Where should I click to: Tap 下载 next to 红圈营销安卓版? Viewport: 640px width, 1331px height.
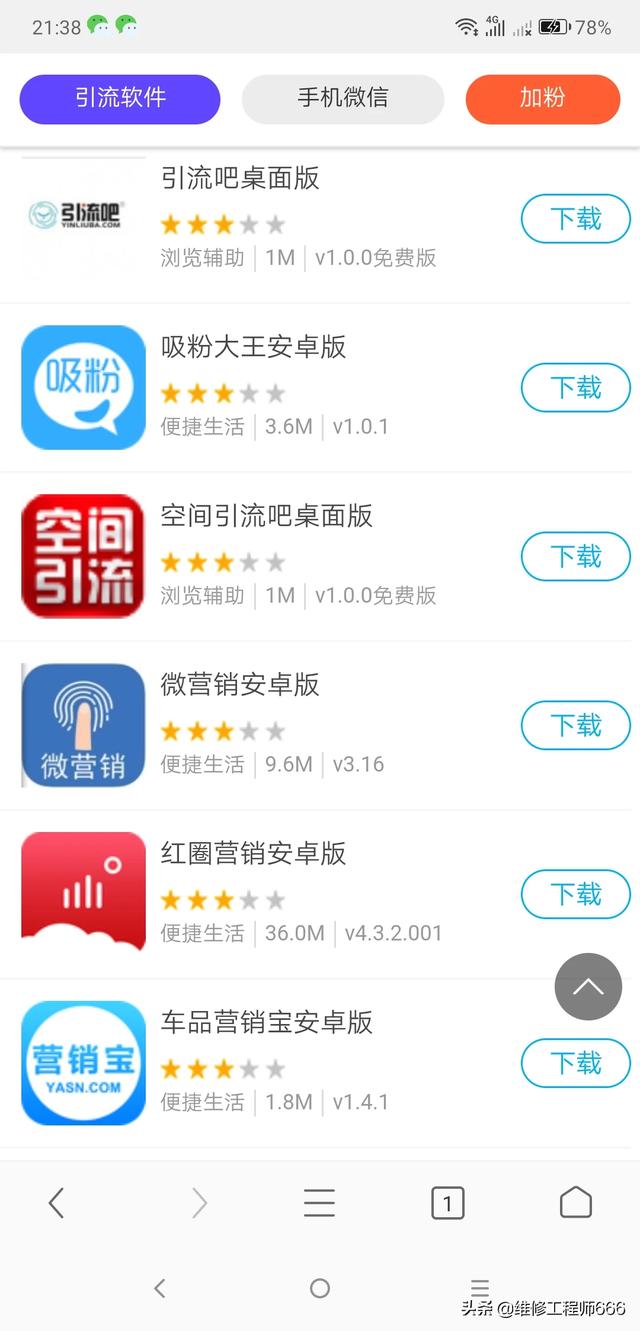(x=576, y=895)
